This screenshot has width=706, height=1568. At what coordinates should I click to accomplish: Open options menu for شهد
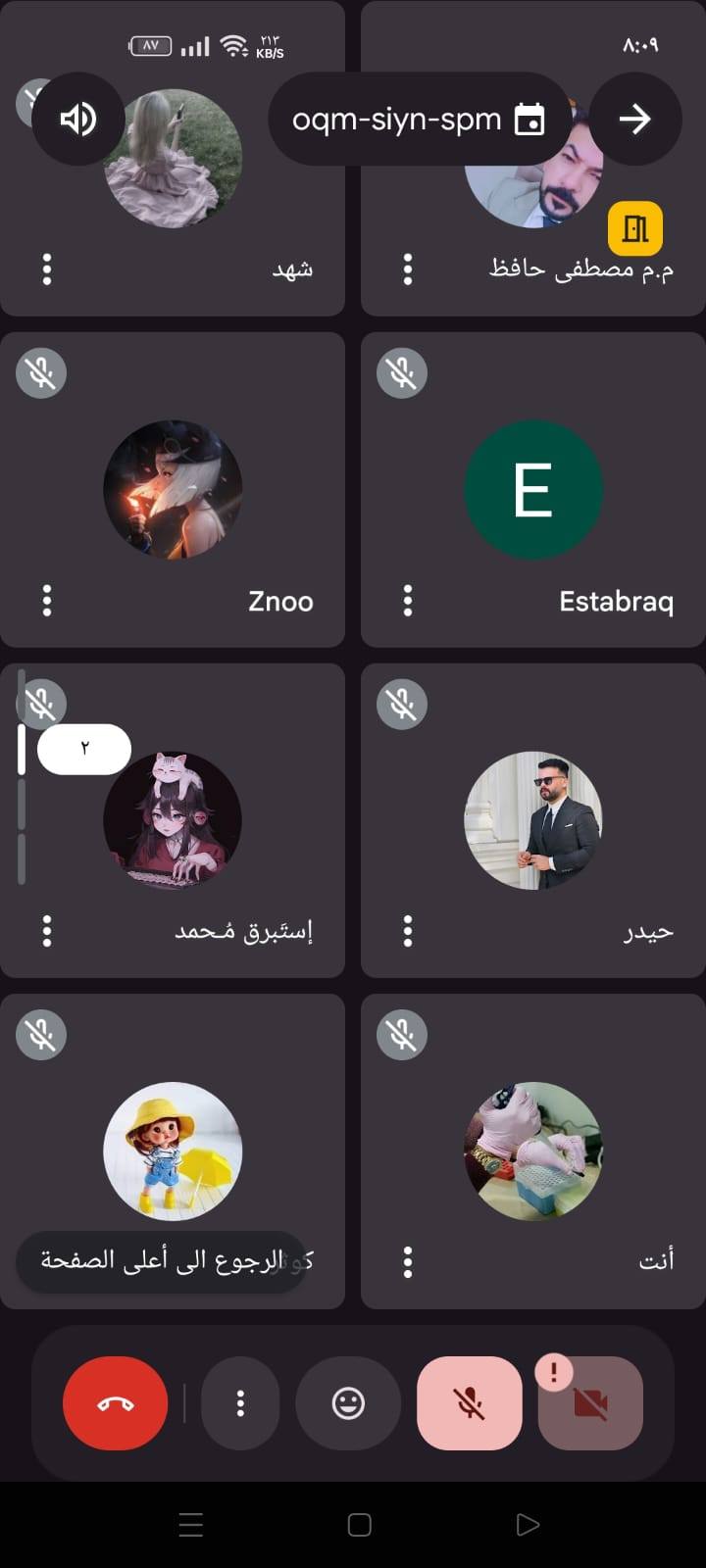(47, 269)
